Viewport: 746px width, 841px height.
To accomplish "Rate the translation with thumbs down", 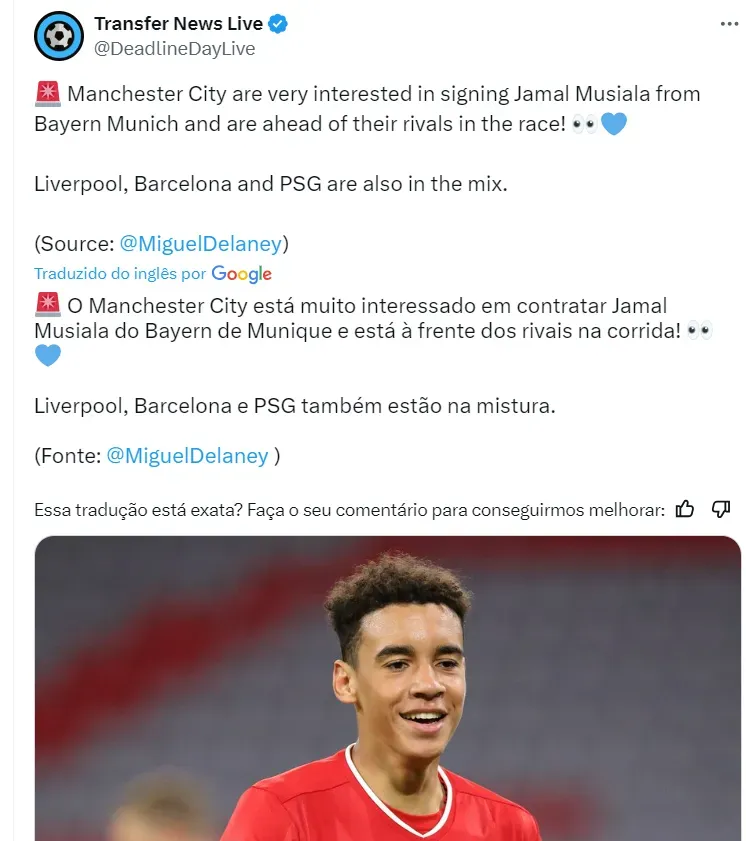I will [720, 509].
